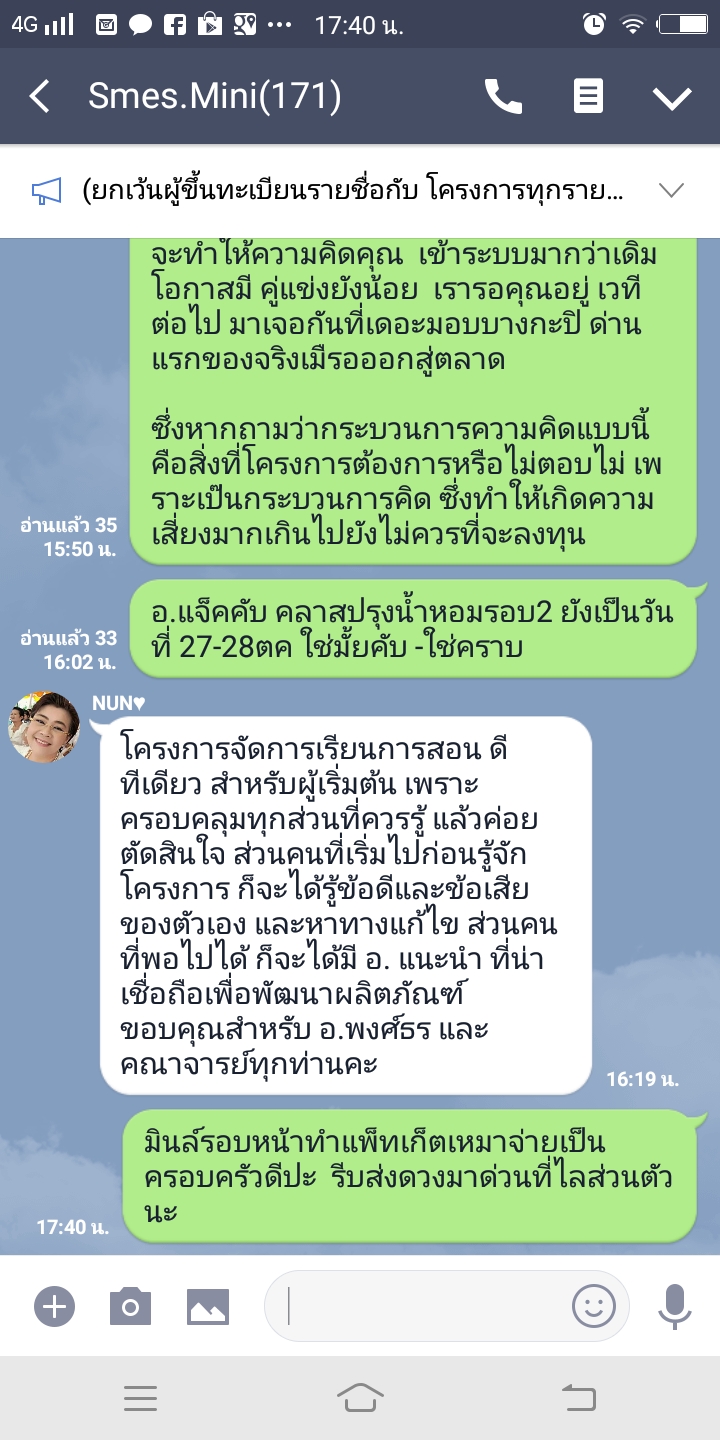Record a voice message with the microphone
720x1440 pixels.
(674, 1305)
